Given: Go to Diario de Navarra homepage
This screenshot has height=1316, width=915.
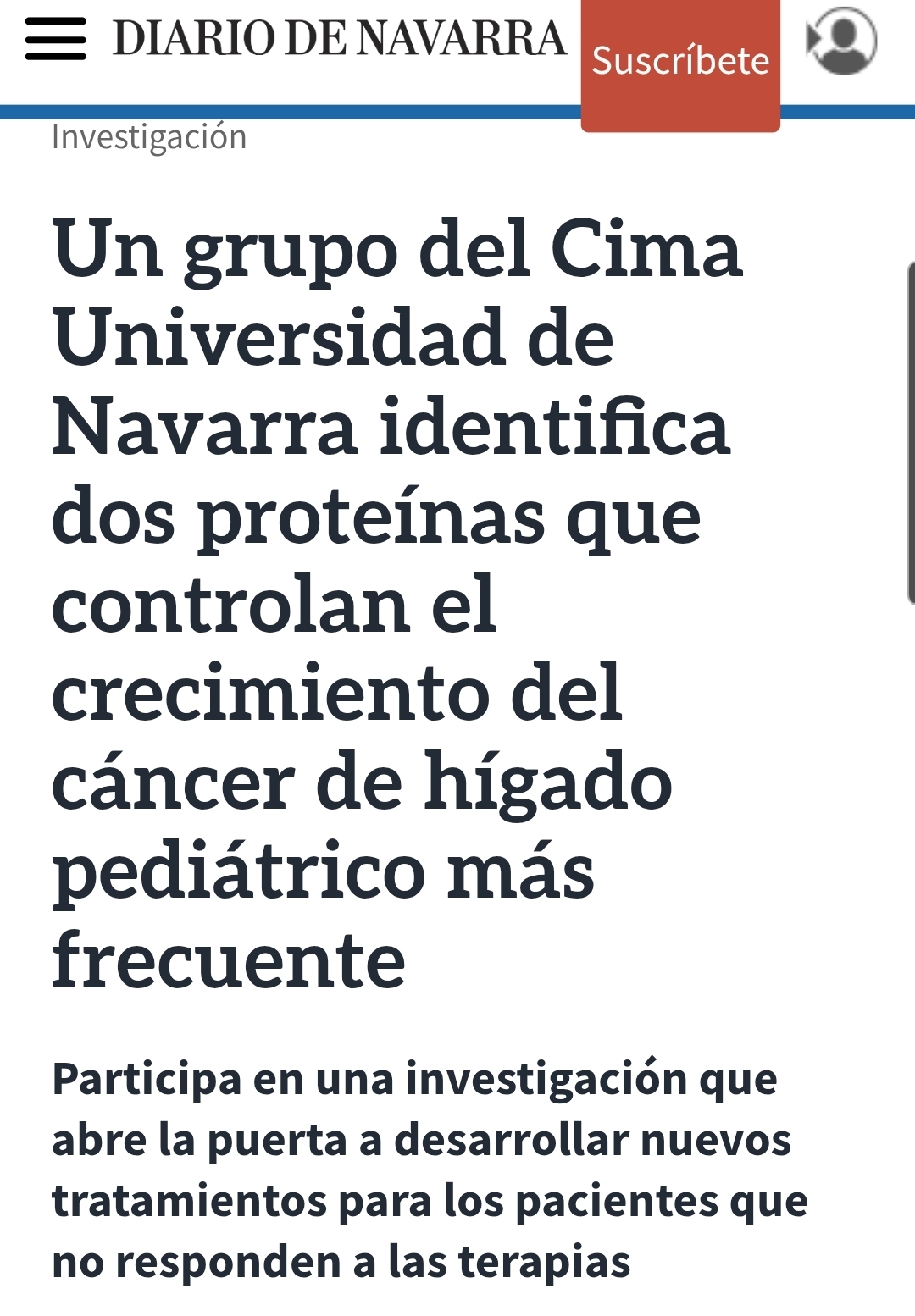Looking at the screenshot, I should (x=339, y=39).
